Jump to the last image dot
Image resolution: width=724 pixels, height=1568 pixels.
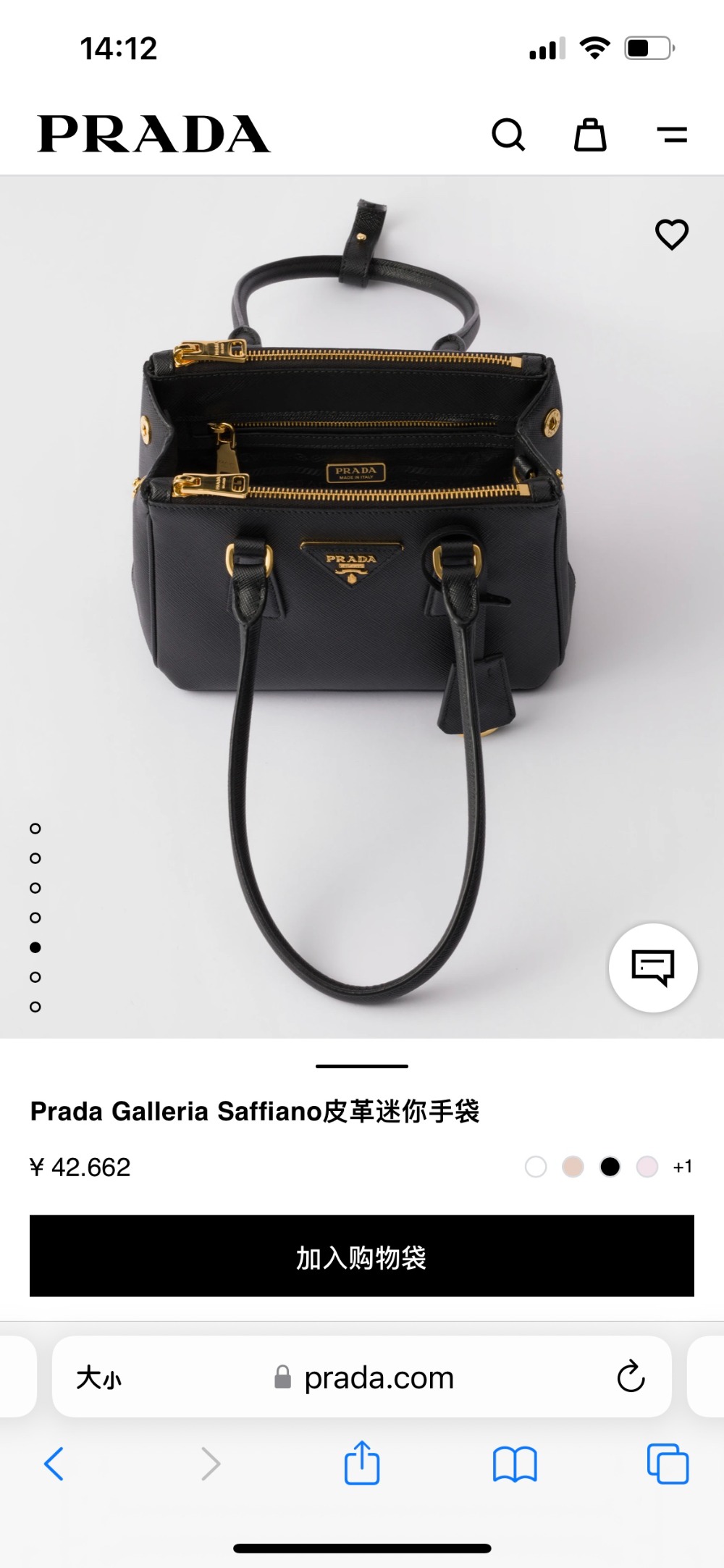35,1007
